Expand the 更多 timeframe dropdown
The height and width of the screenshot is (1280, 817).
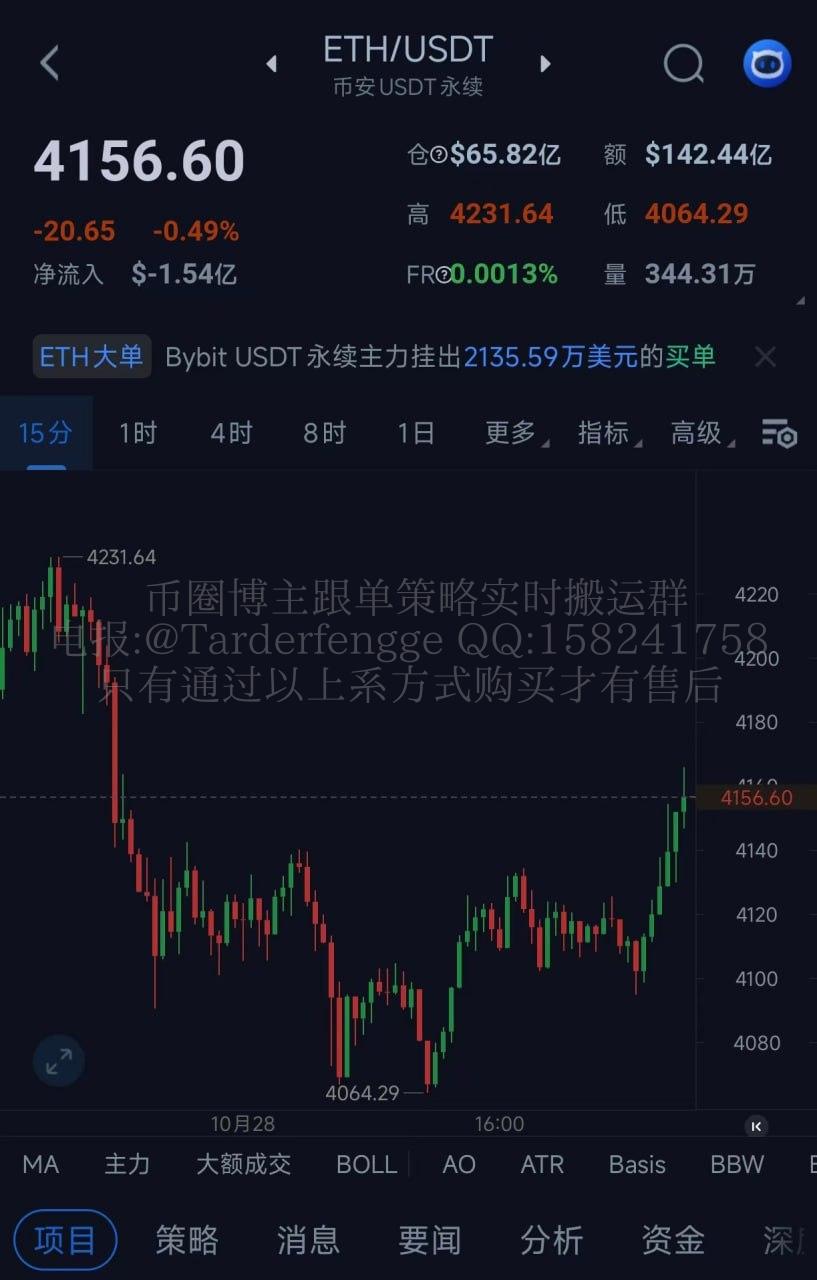tap(514, 433)
